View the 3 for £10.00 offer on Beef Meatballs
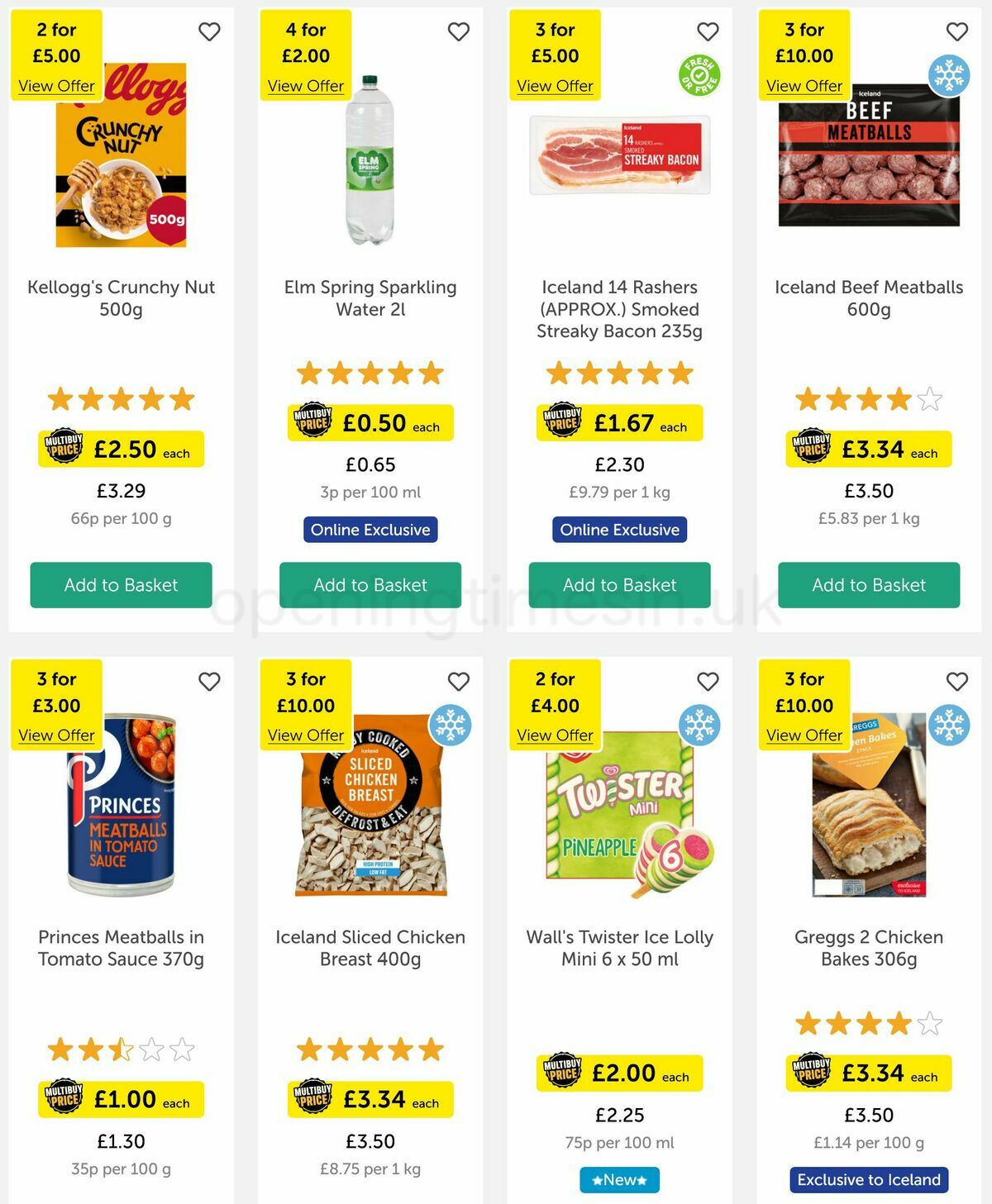 (803, 86)
